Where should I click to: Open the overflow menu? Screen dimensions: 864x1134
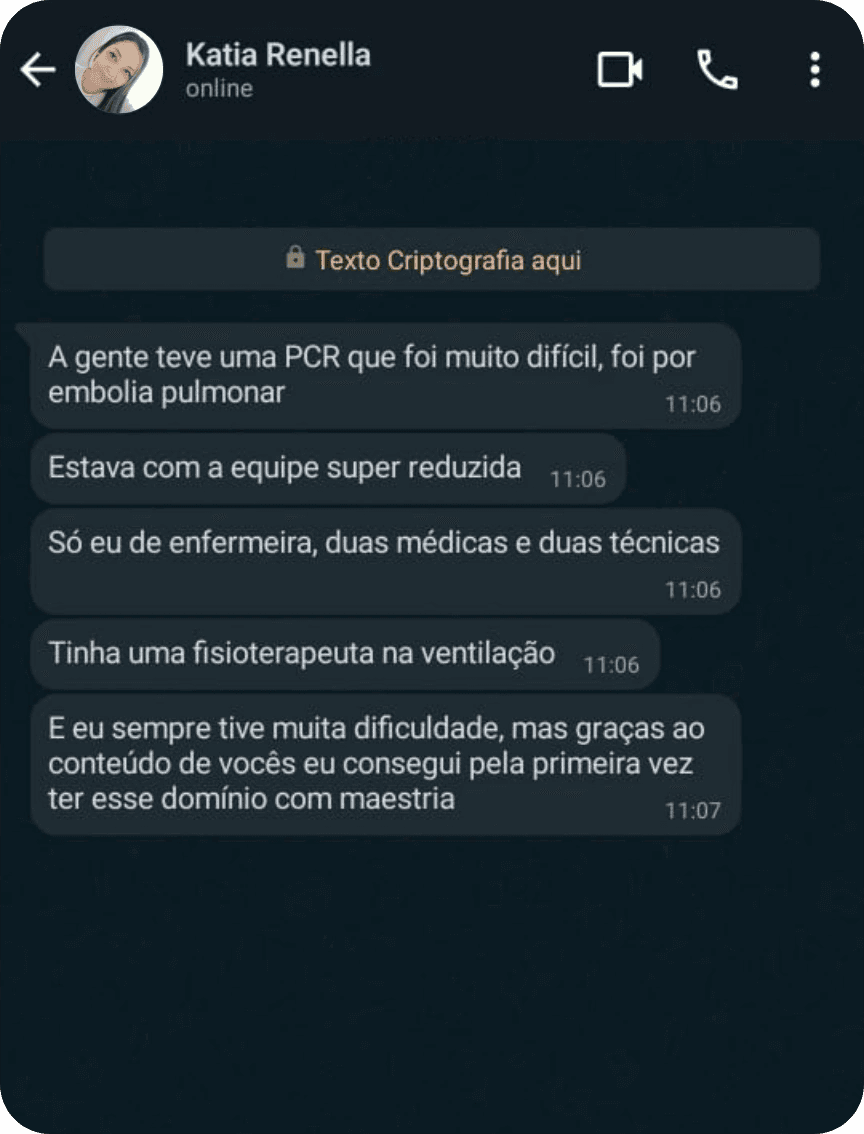tap(815, 70)
